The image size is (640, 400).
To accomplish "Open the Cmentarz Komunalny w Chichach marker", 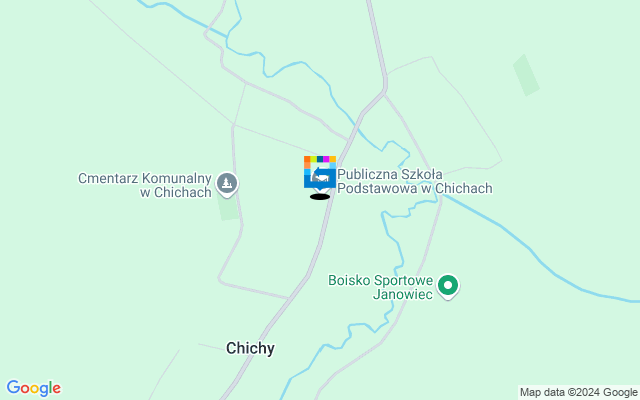I will 228,184.
